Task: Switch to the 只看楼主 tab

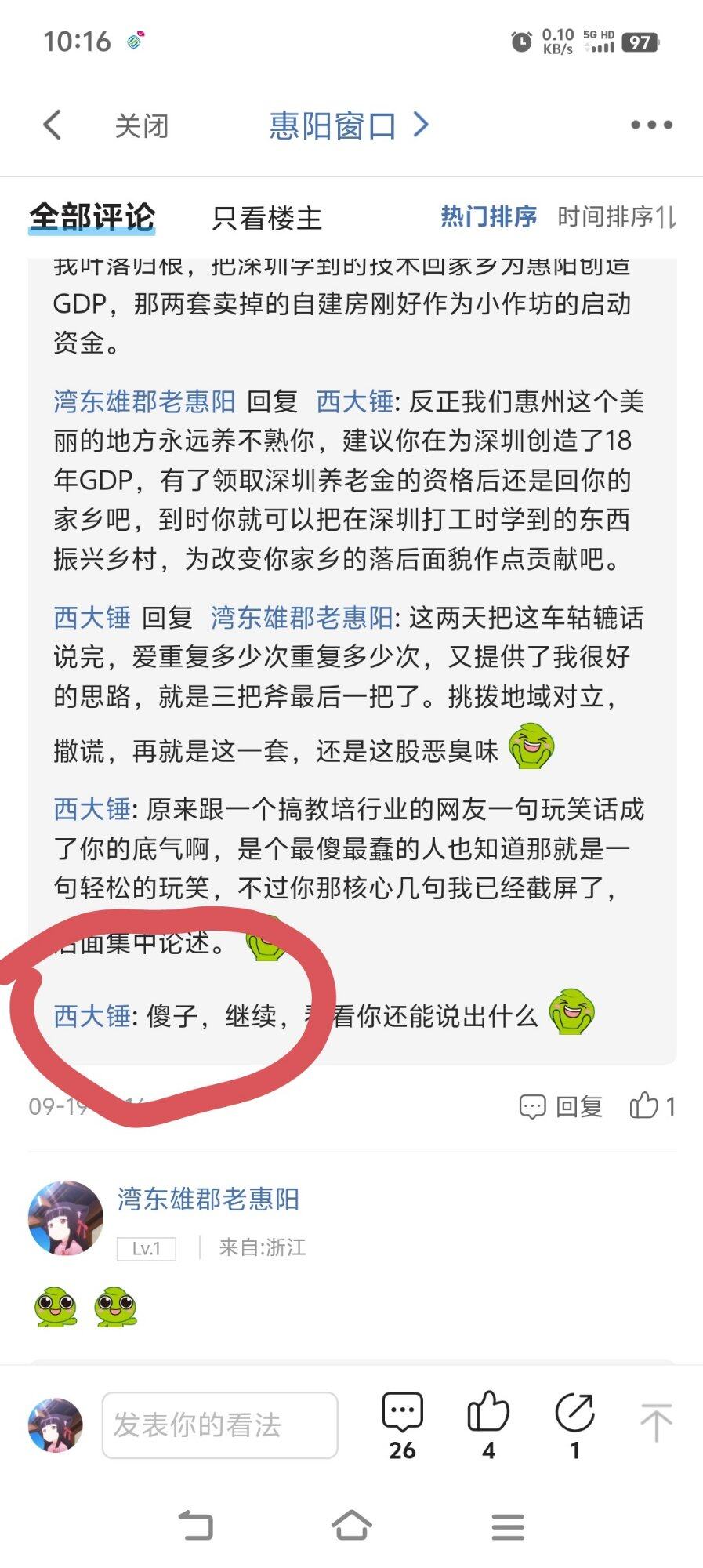Action: 267,218
